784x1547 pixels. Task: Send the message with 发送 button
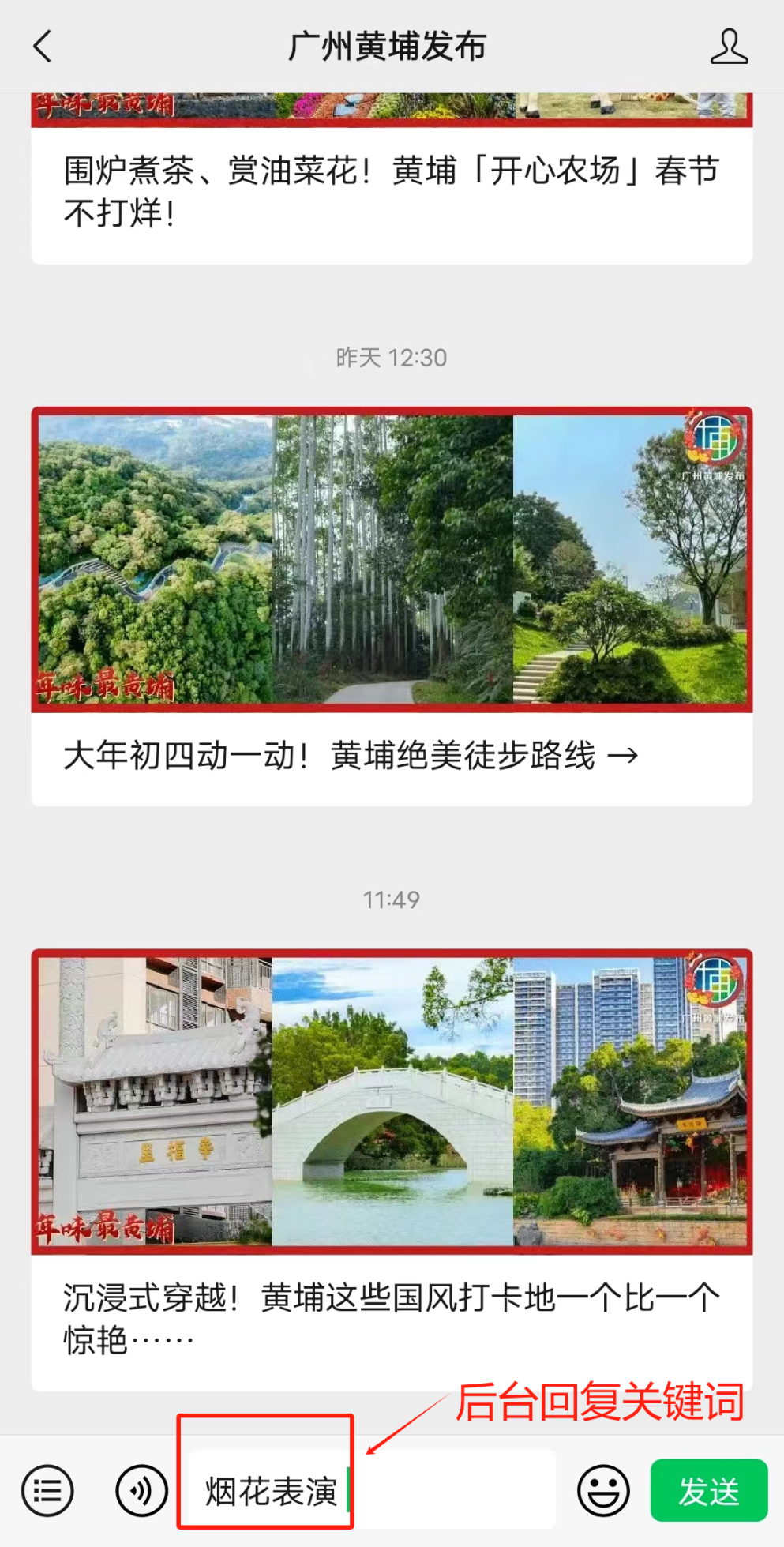pyautogui.click(x=709, y=1490)
